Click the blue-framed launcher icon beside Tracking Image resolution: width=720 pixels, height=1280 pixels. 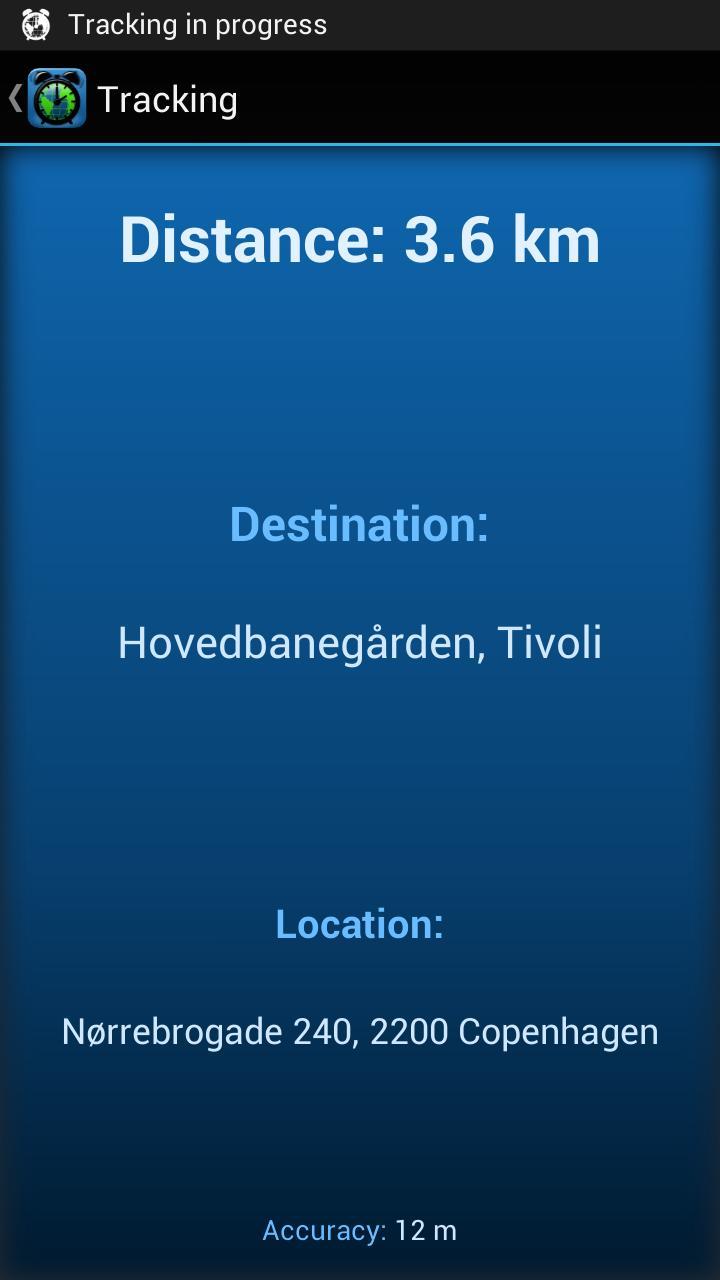pyautogui.click(x=55, y=98)
